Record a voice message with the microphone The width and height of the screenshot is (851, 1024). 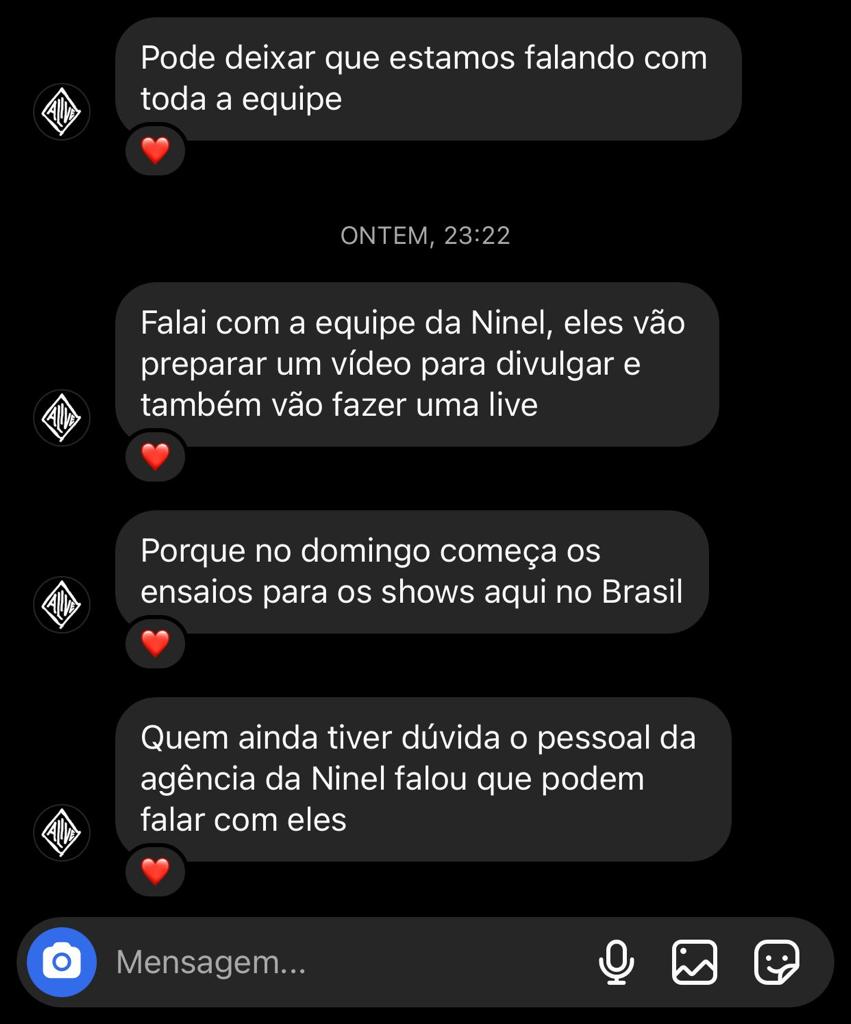pos(616,962)
